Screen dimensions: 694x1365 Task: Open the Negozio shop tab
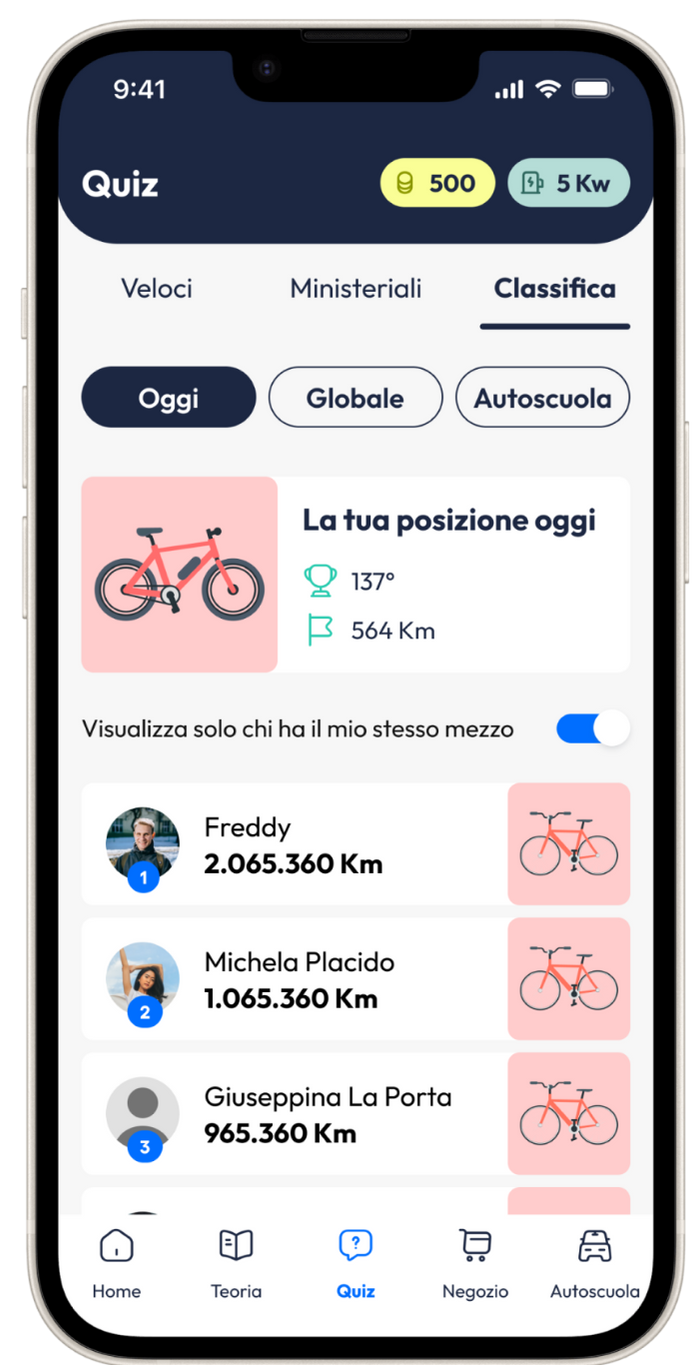pyautogui.click(x=475, y=1263)
